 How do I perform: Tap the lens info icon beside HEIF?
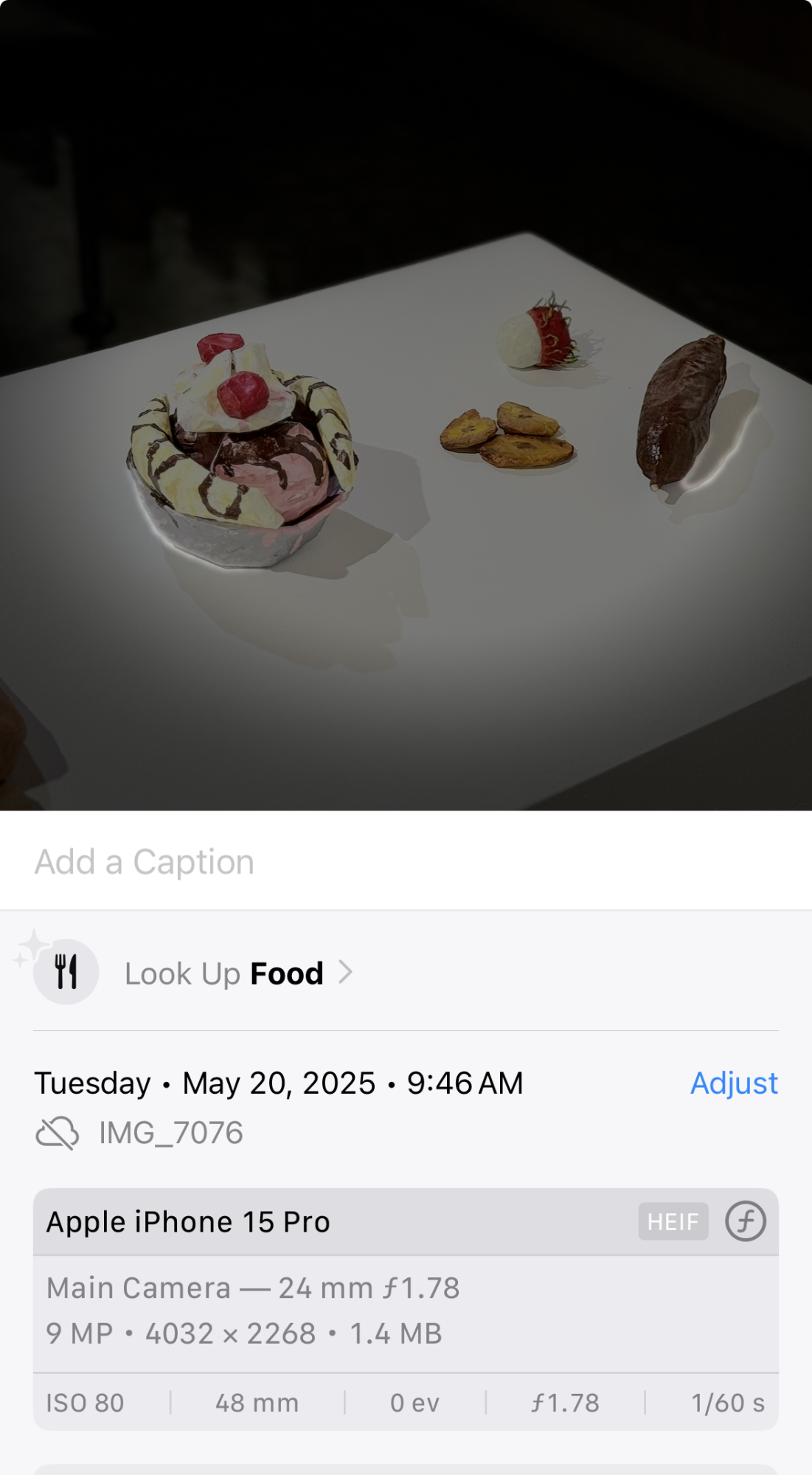[x=745, y=1221]
